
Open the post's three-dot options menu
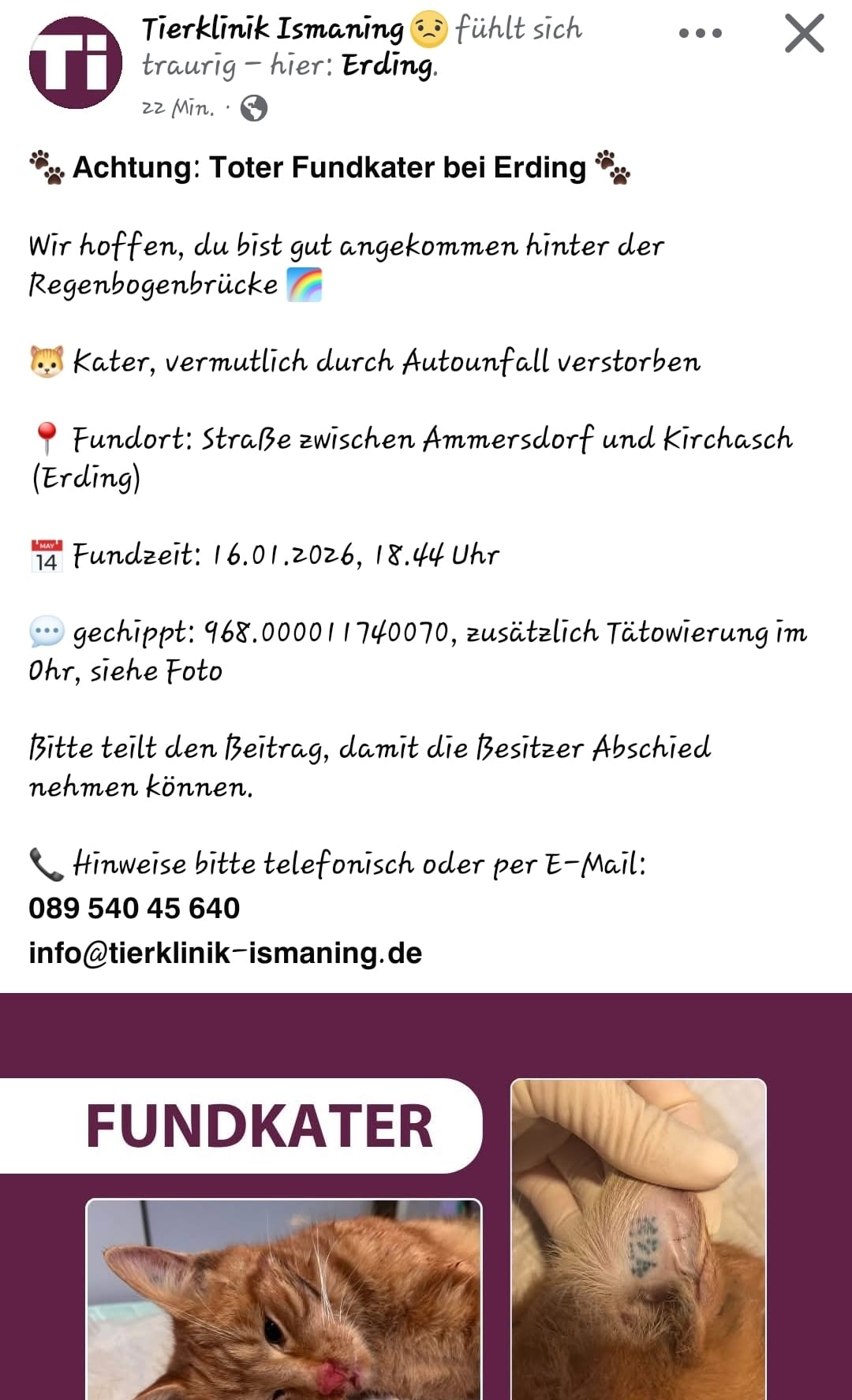pyautogui.click(x=700, y=33)
